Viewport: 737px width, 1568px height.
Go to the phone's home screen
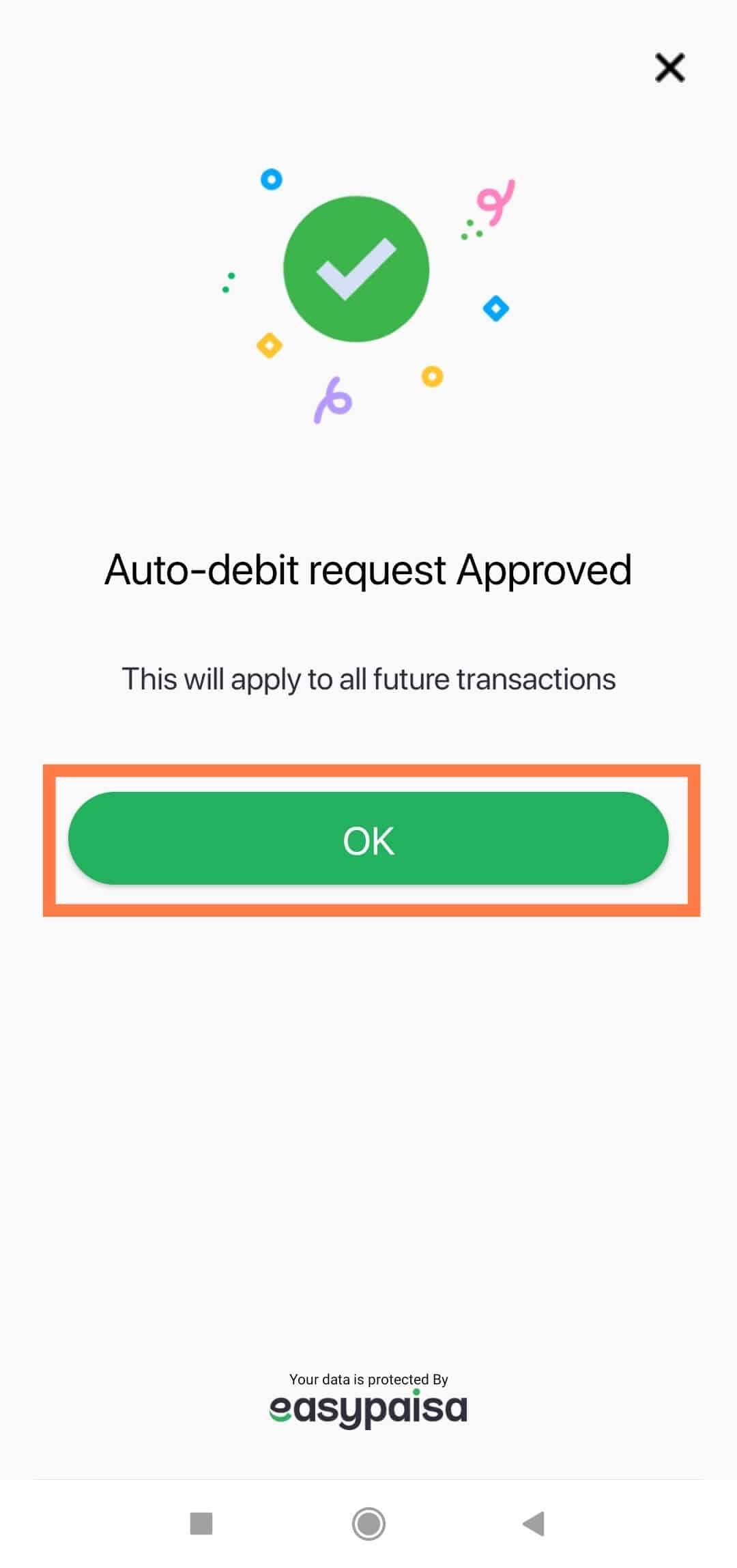tap(369, 1523)
